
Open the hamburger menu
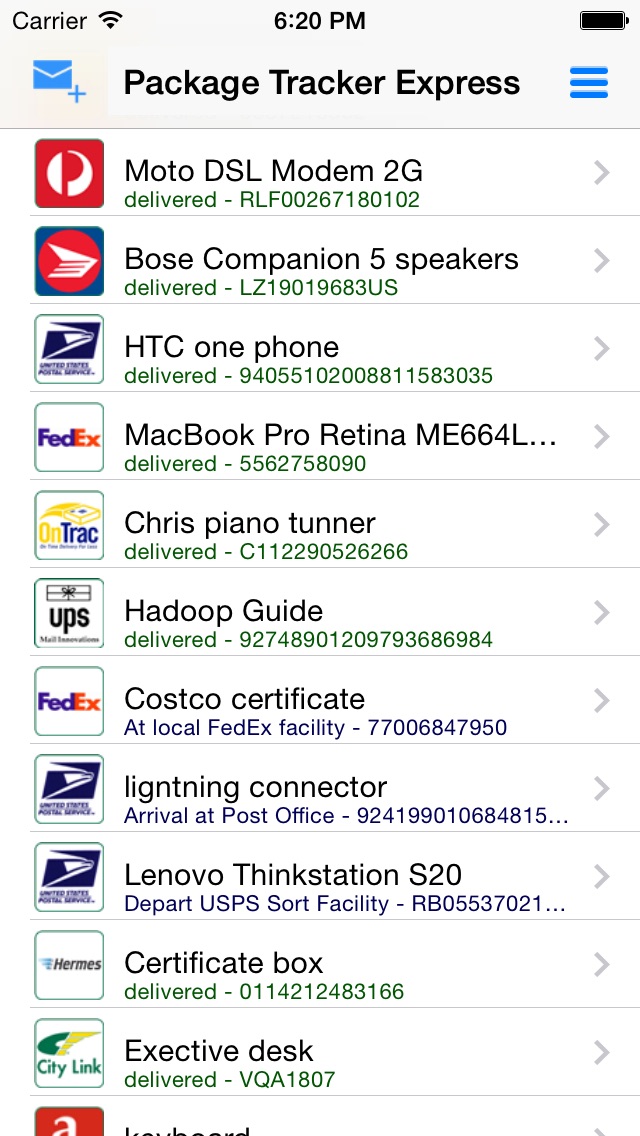point(589,83)
